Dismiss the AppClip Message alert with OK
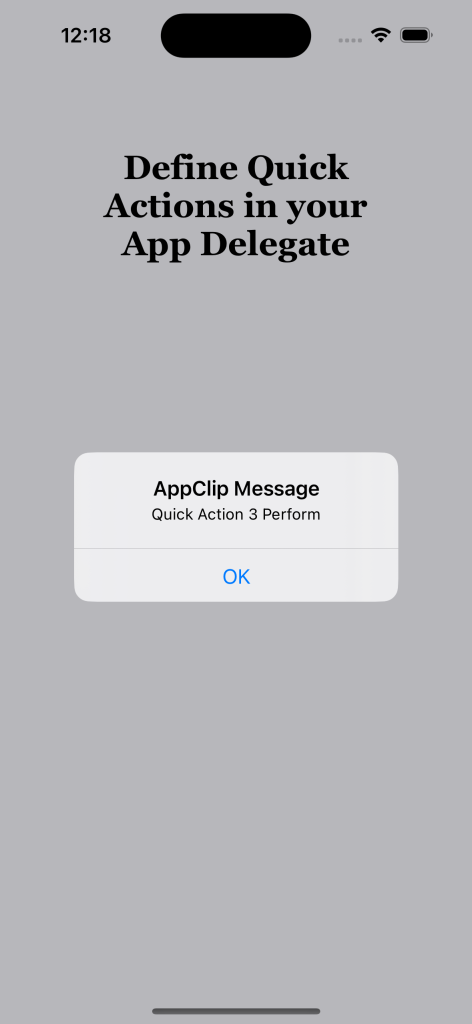 click(236, 575)
